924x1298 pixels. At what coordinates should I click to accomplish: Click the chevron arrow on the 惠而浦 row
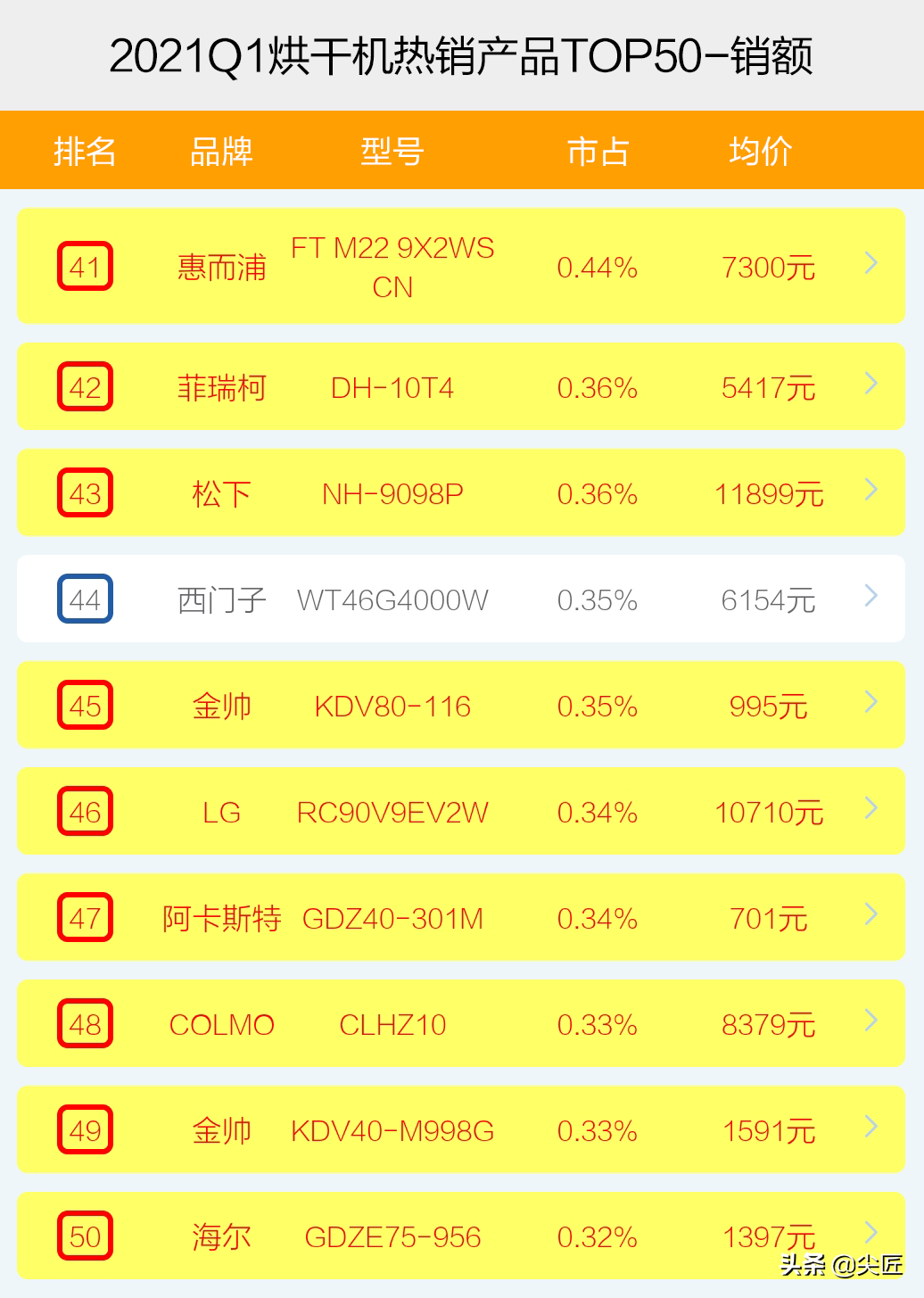click(x=870, y=266)
